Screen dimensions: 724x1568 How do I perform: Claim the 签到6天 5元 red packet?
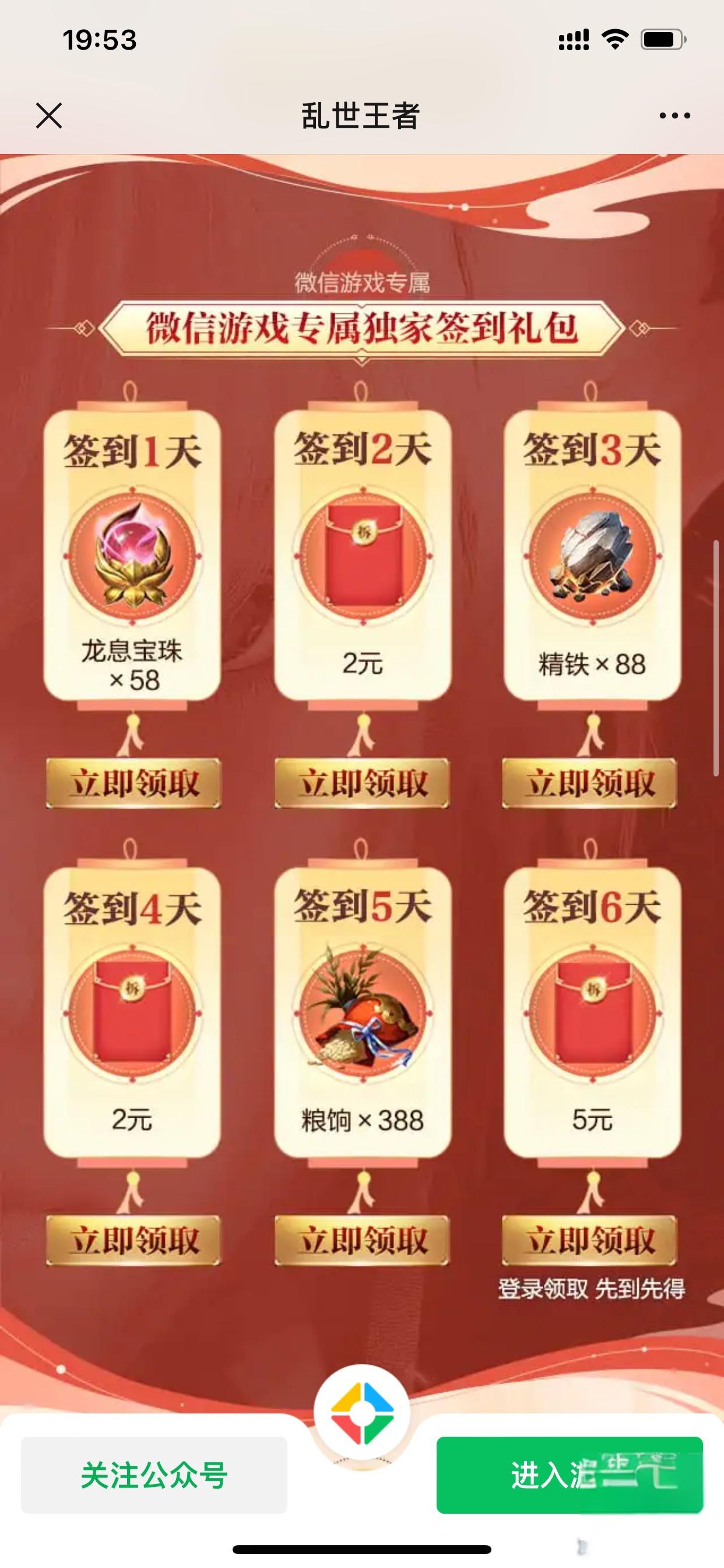(589, 1240)
